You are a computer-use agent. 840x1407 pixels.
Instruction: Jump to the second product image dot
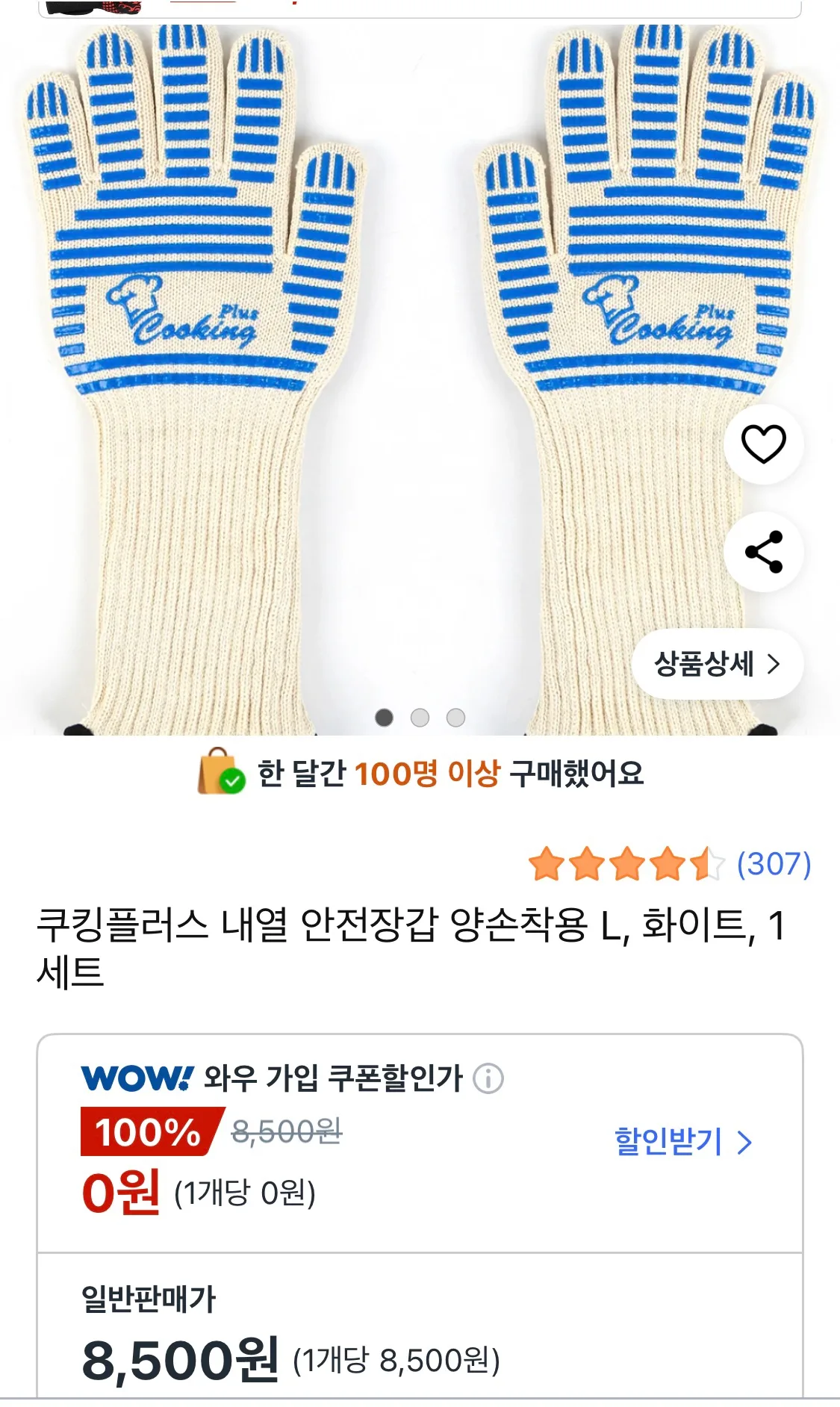[x=420, y=718]
